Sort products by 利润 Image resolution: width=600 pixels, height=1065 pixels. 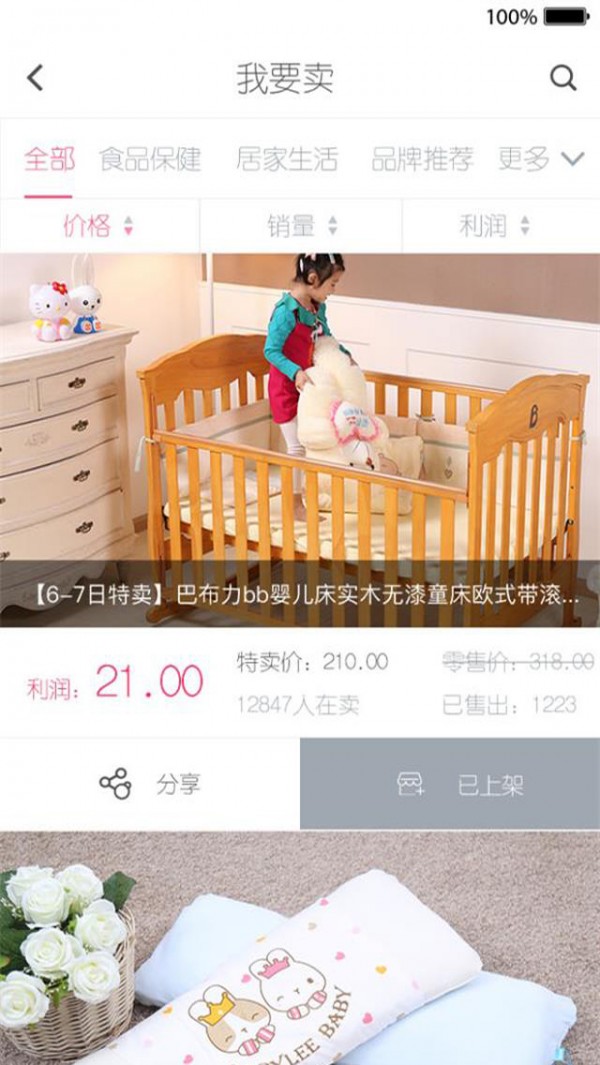point(493,226)
